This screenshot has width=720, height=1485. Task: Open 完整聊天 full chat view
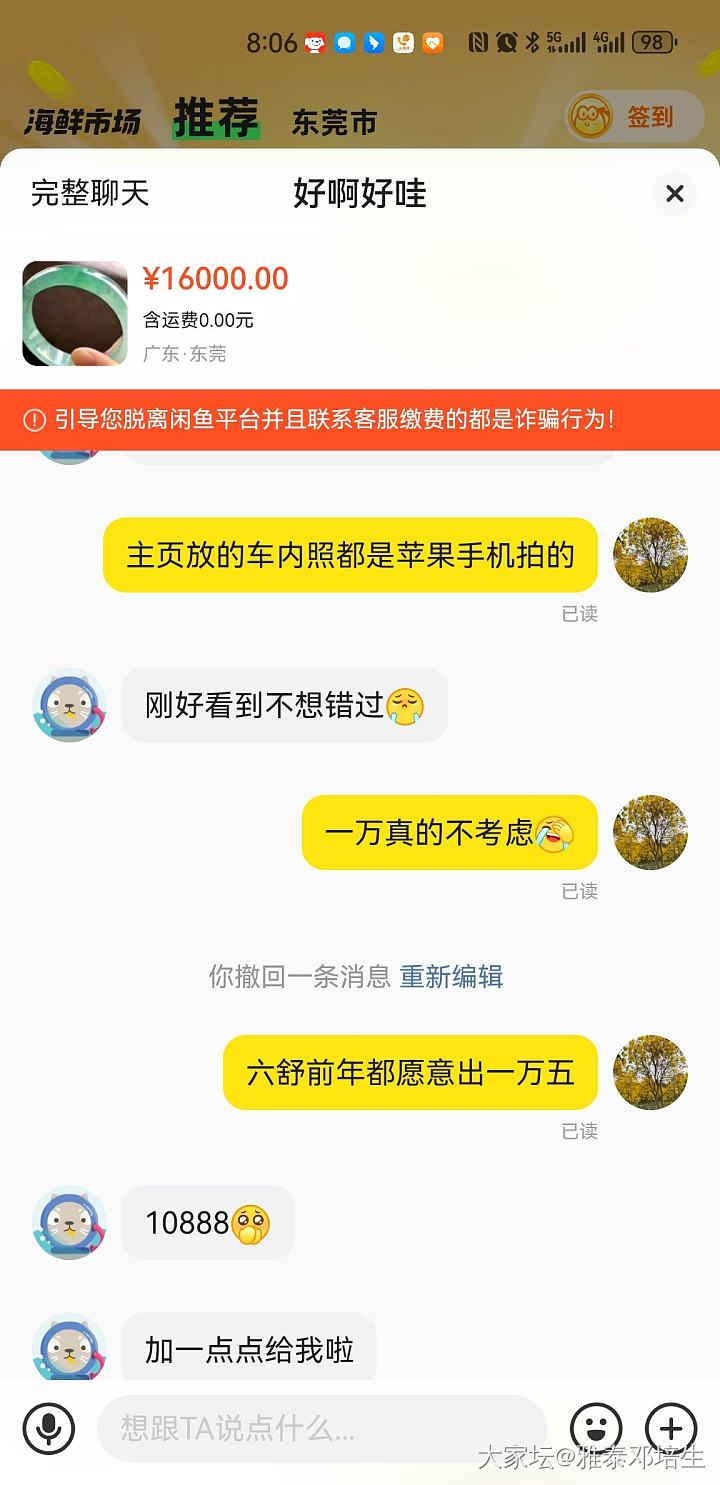(x=90, y=193)
